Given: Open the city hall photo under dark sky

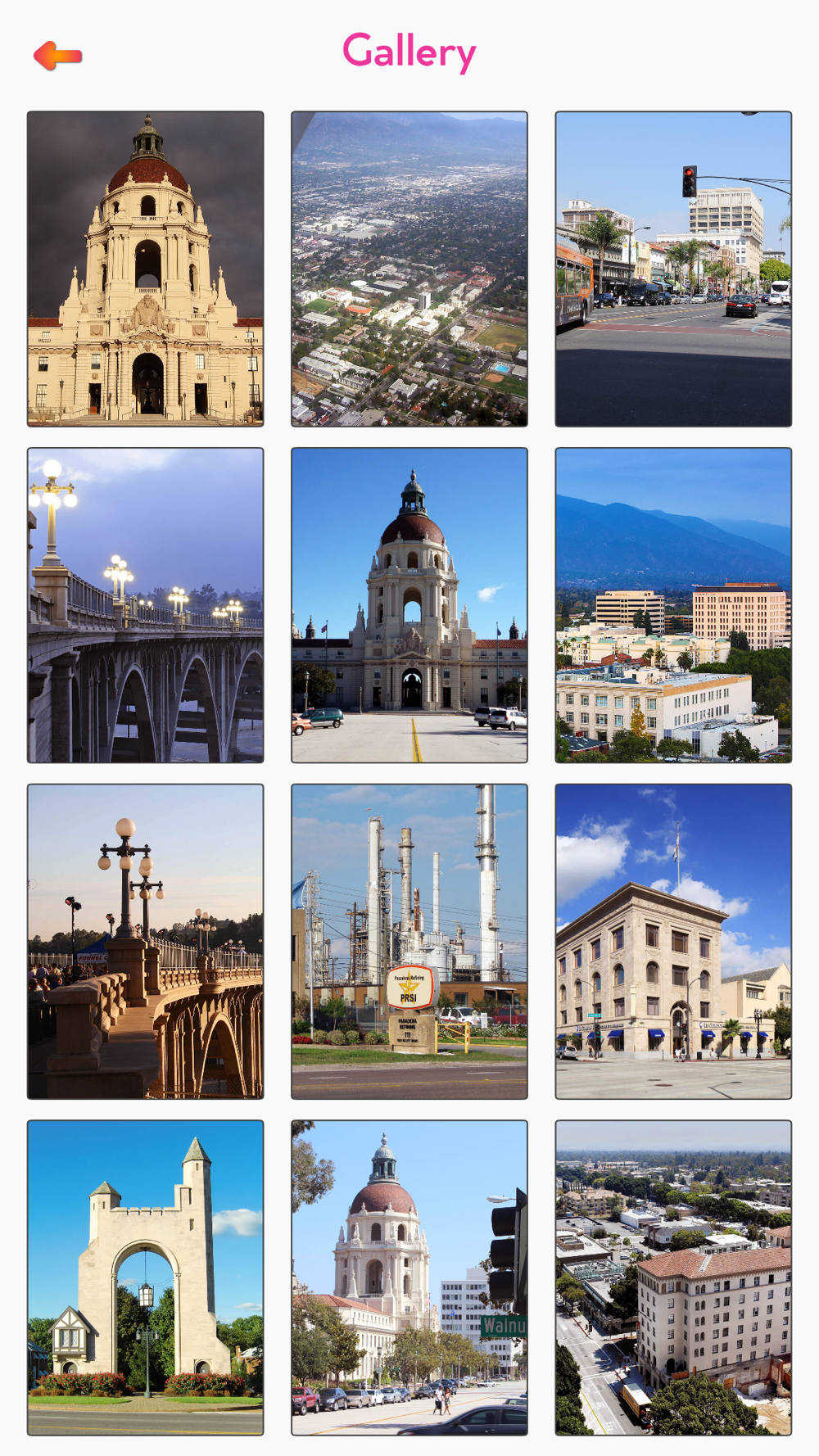Looking at the screenshot, I should pyautogui.click(x=146, y=269).
